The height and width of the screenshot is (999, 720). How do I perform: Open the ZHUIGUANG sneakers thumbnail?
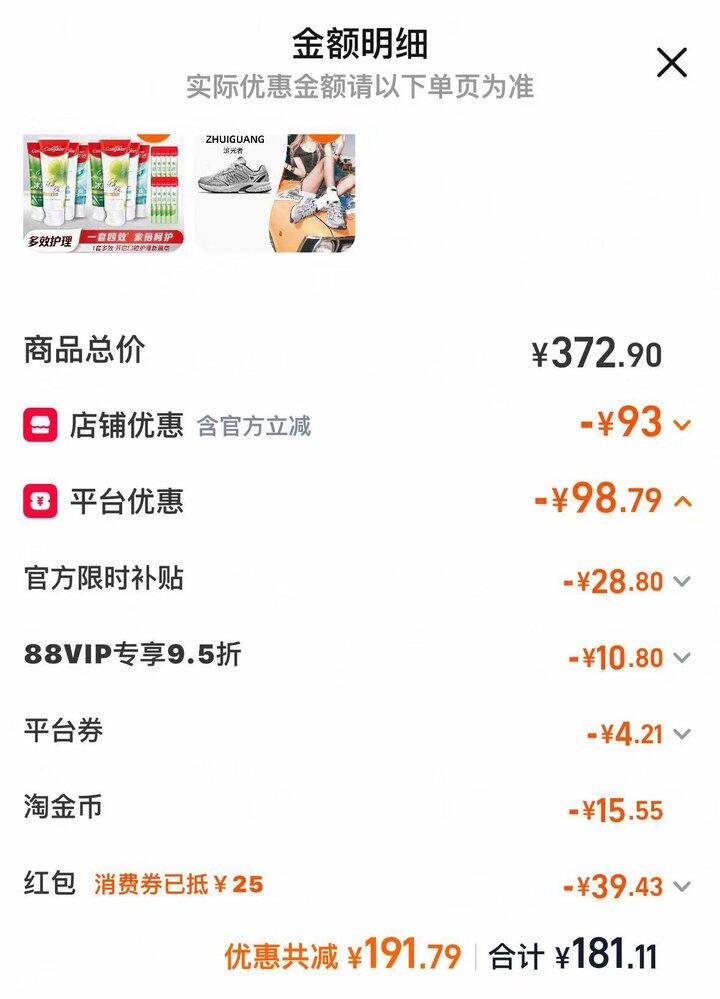point(275,193)
